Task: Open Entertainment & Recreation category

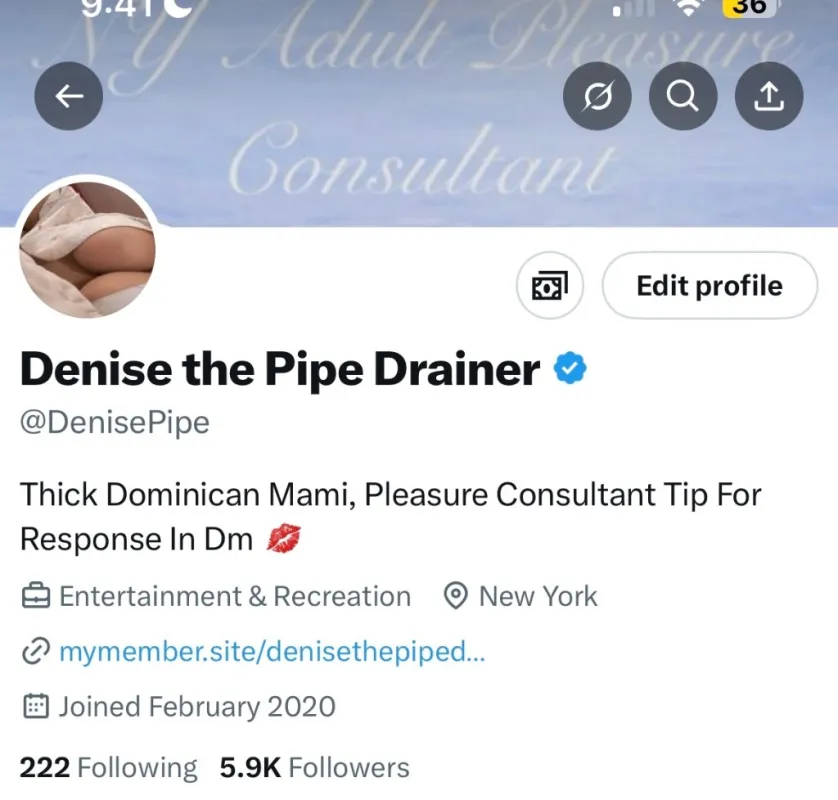Action: point(234,597)
